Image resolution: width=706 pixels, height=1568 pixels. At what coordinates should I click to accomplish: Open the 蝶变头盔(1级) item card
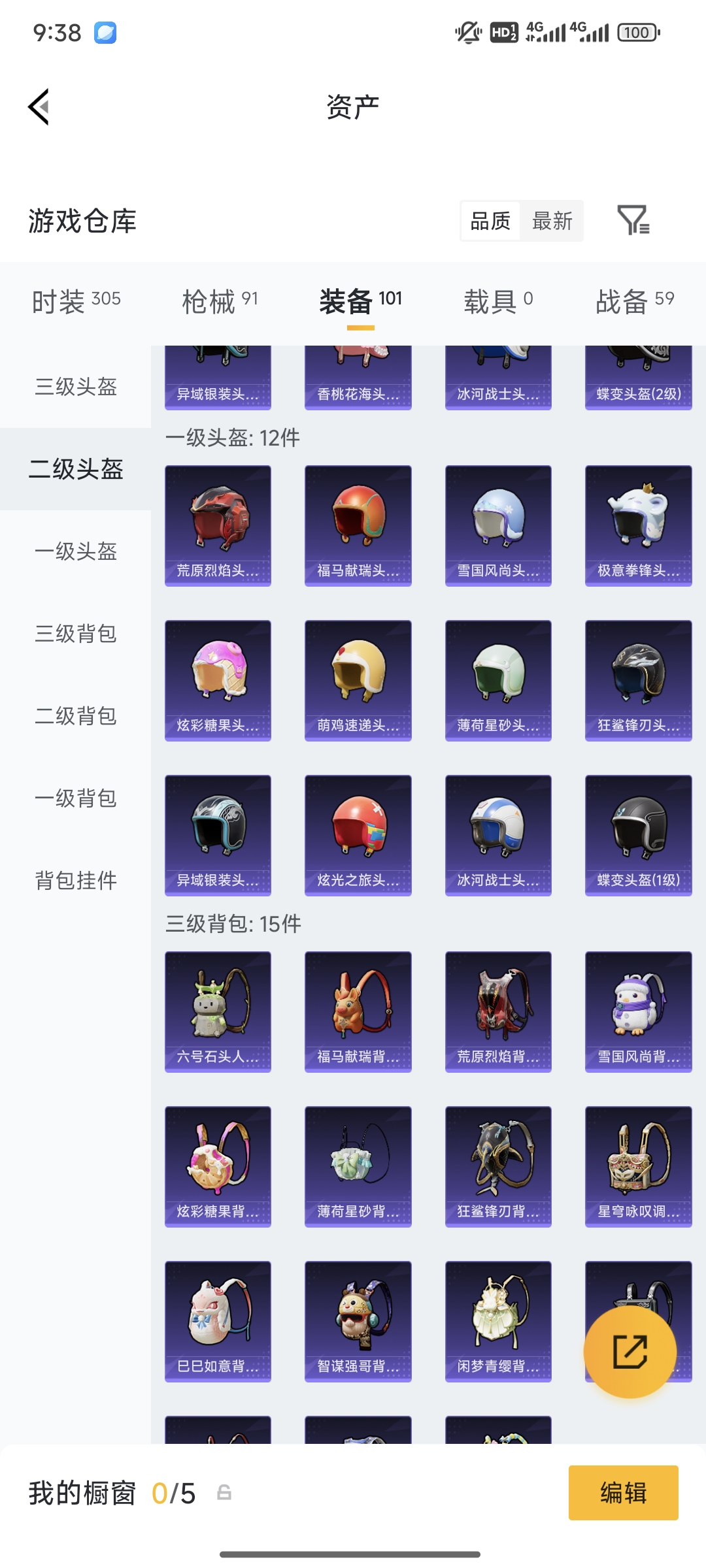click(637, 836)
